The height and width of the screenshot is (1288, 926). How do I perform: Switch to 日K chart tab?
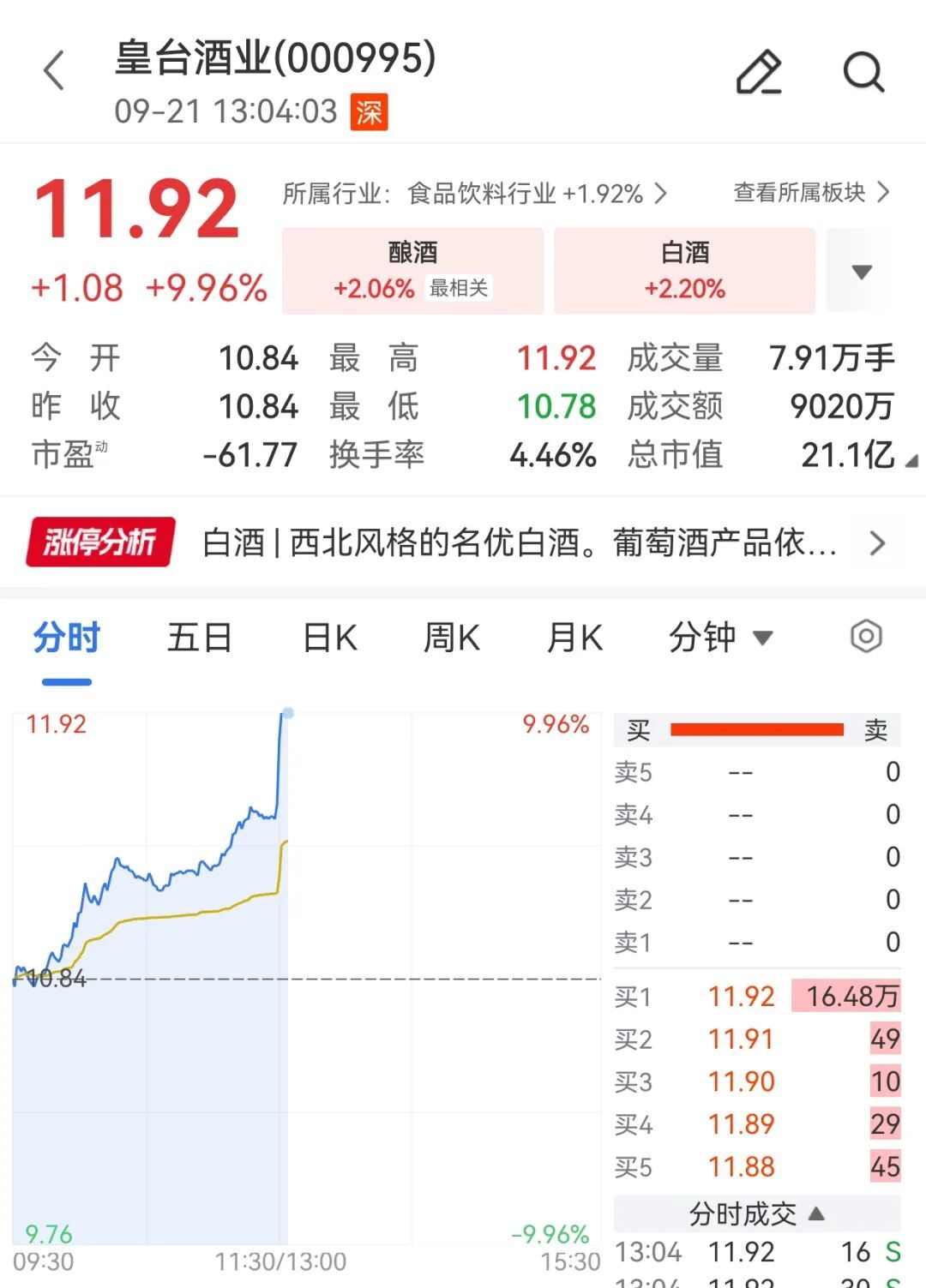(x=330, y=638)
